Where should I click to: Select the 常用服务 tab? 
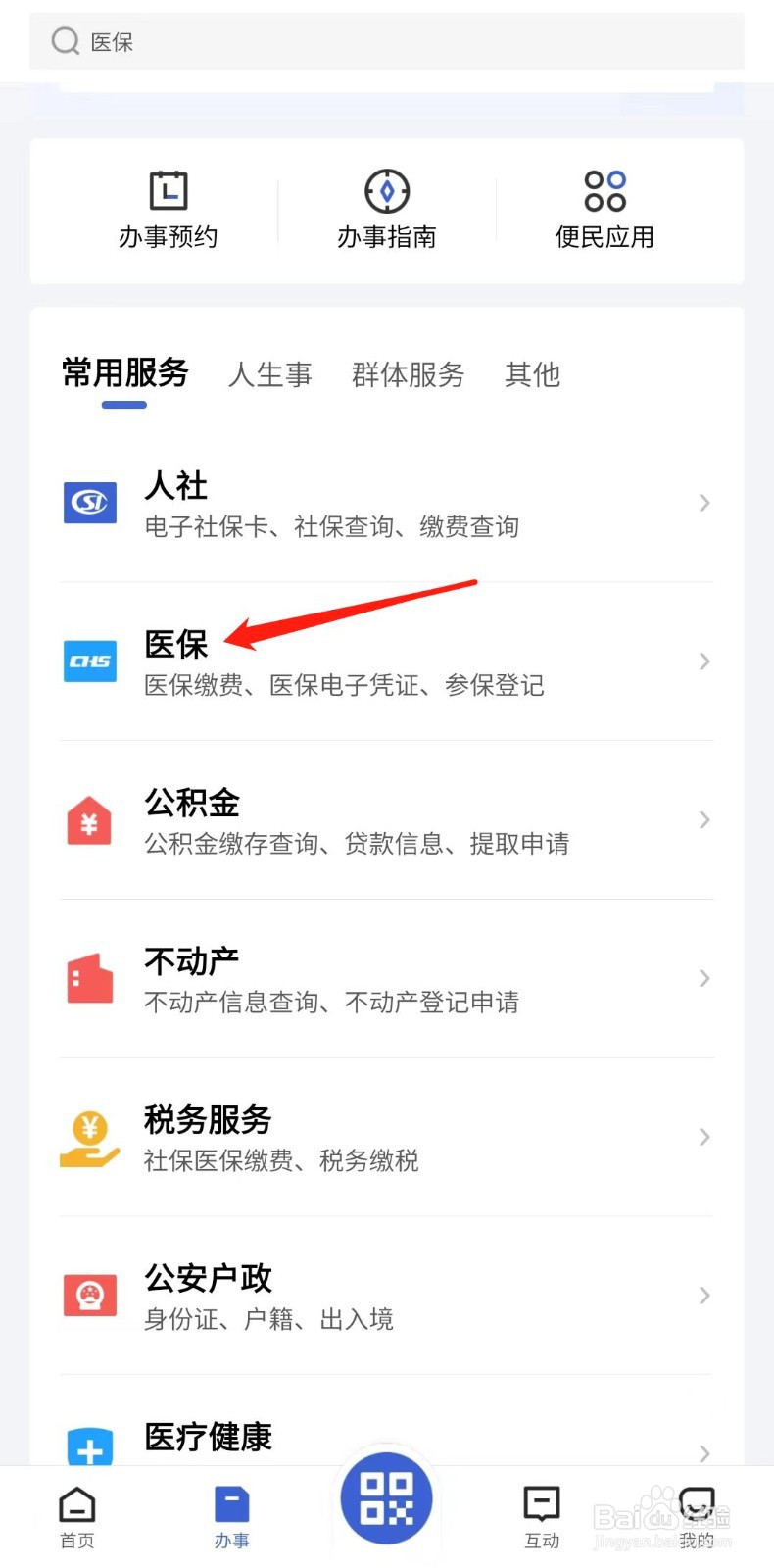(x=124, y=373)
